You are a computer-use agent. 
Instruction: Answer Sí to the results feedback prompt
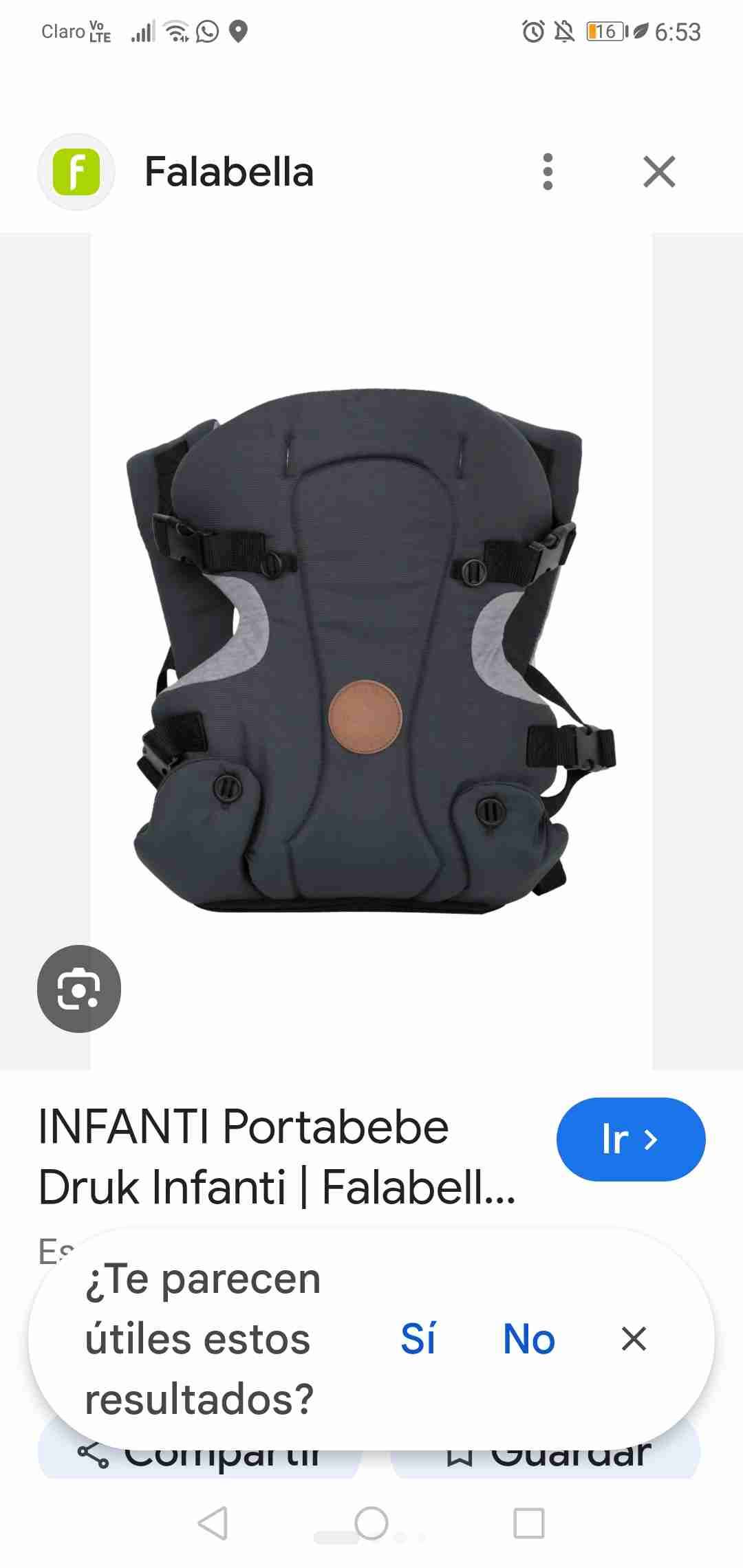(x=418, y=1338)
